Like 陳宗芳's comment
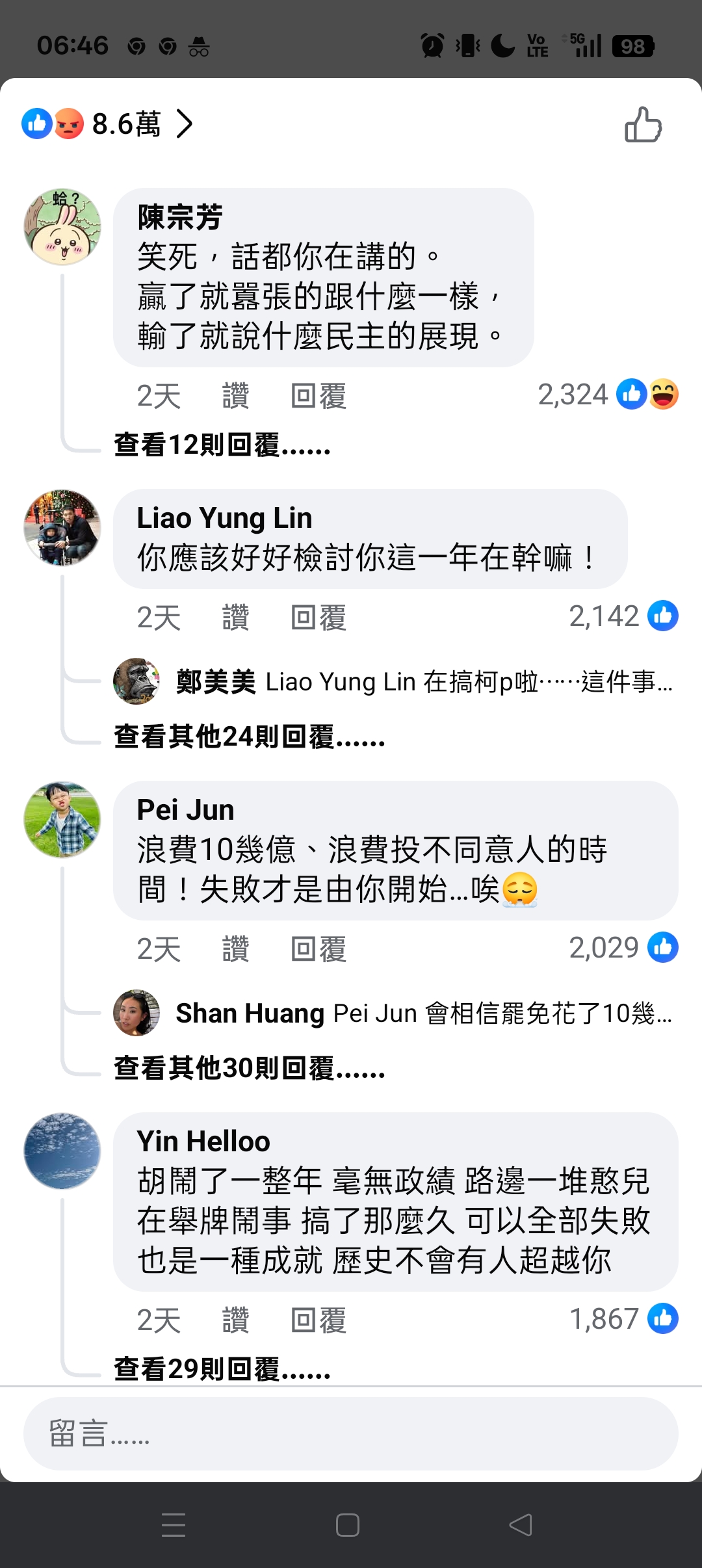This screenshot has height=1568, width=702. (x=235, y=396)
